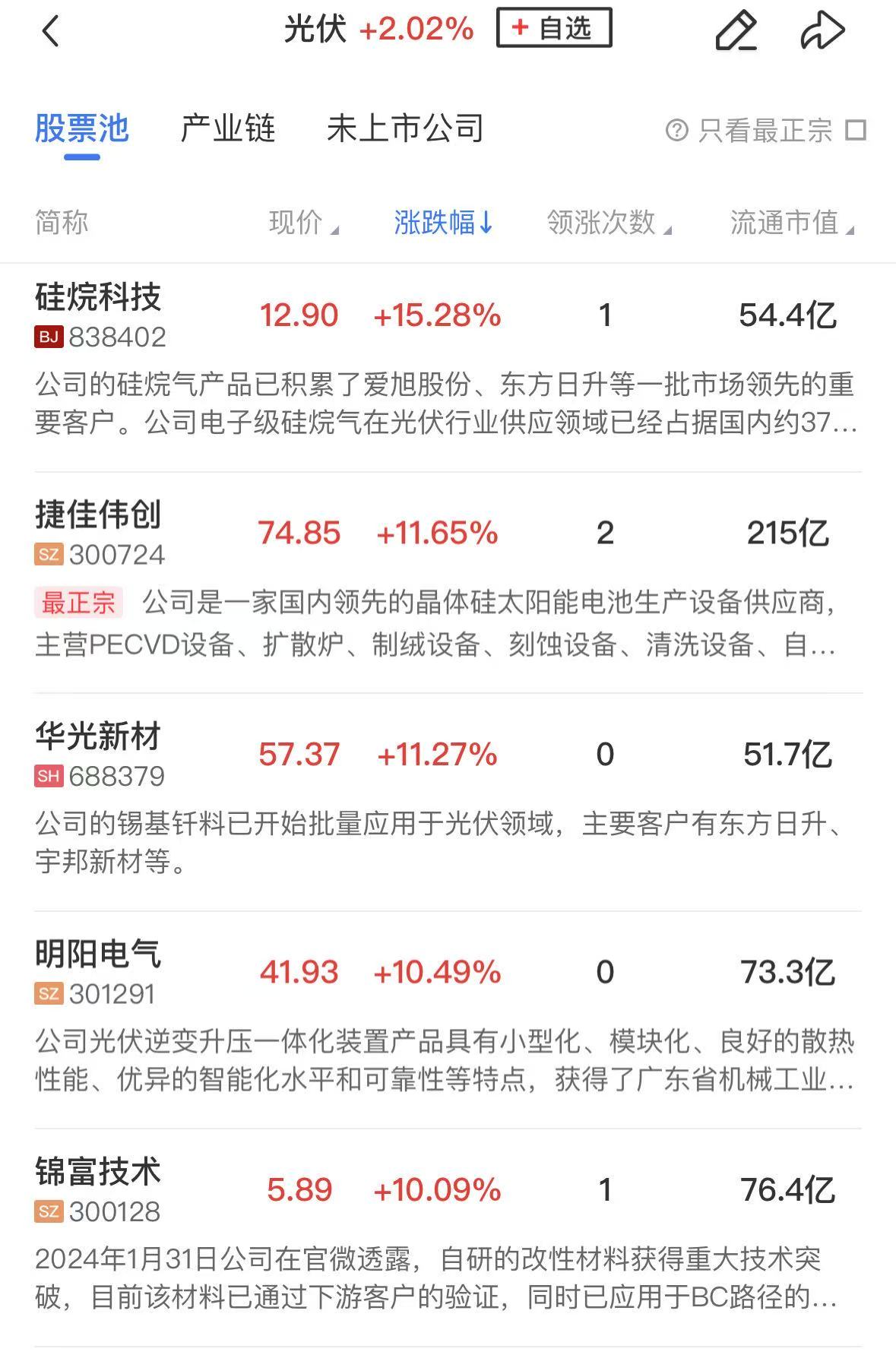This screenshot has height=1355, width=896.
Task: Switch to the 产业链 tab
Action: [x=227, y=129]
